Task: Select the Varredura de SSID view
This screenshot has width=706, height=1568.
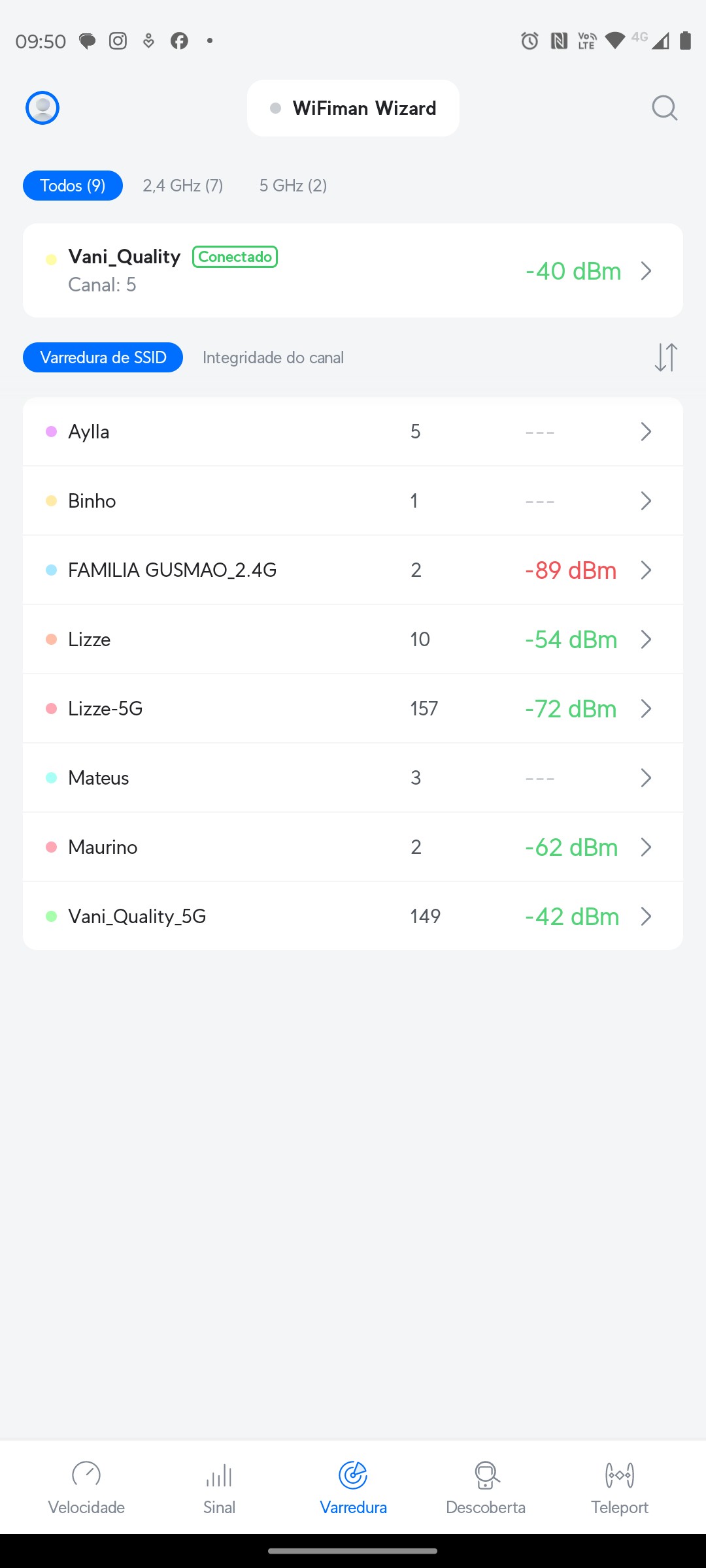Action: coord(103,357)
